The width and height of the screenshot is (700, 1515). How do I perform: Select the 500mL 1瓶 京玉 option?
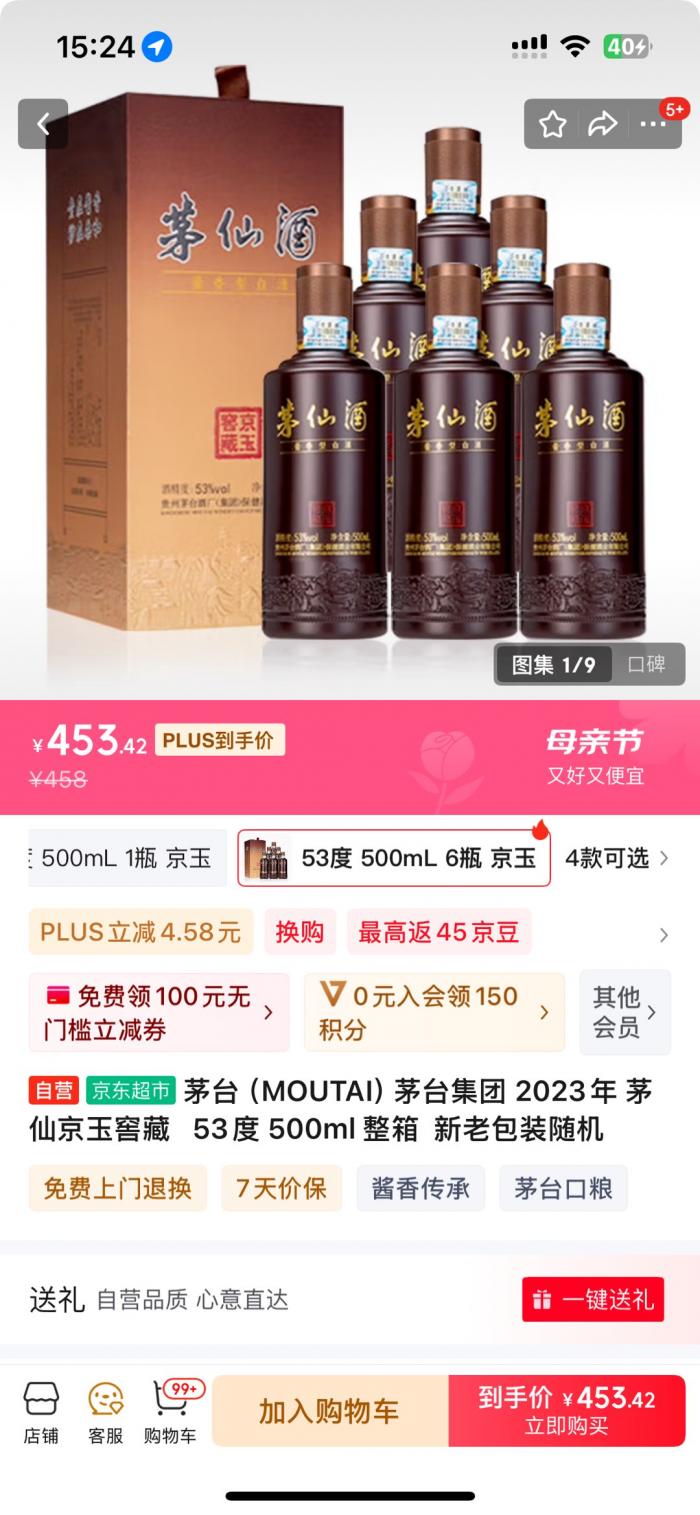point(127,858)
